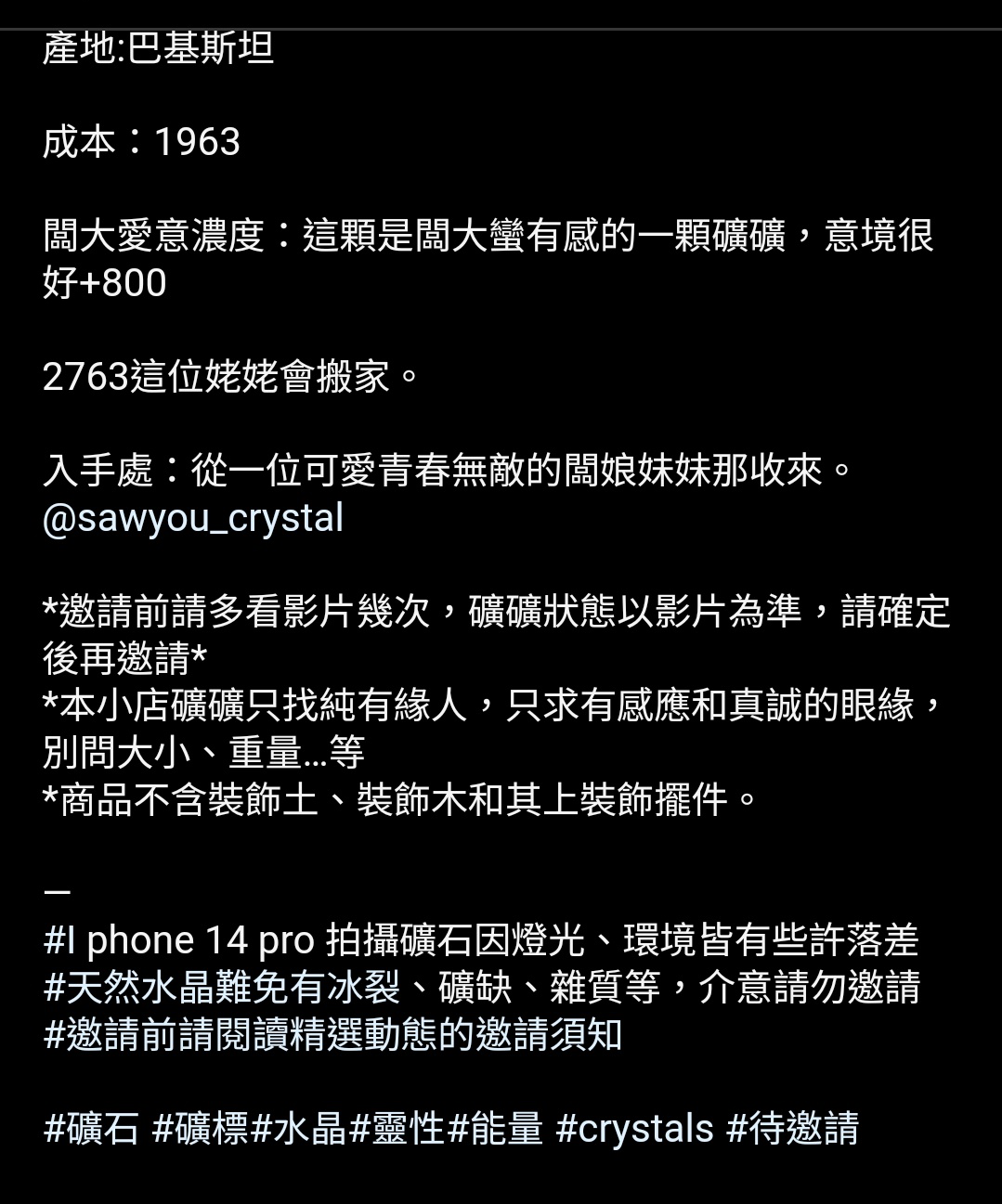Open the #crystals hashtag

634,1129
